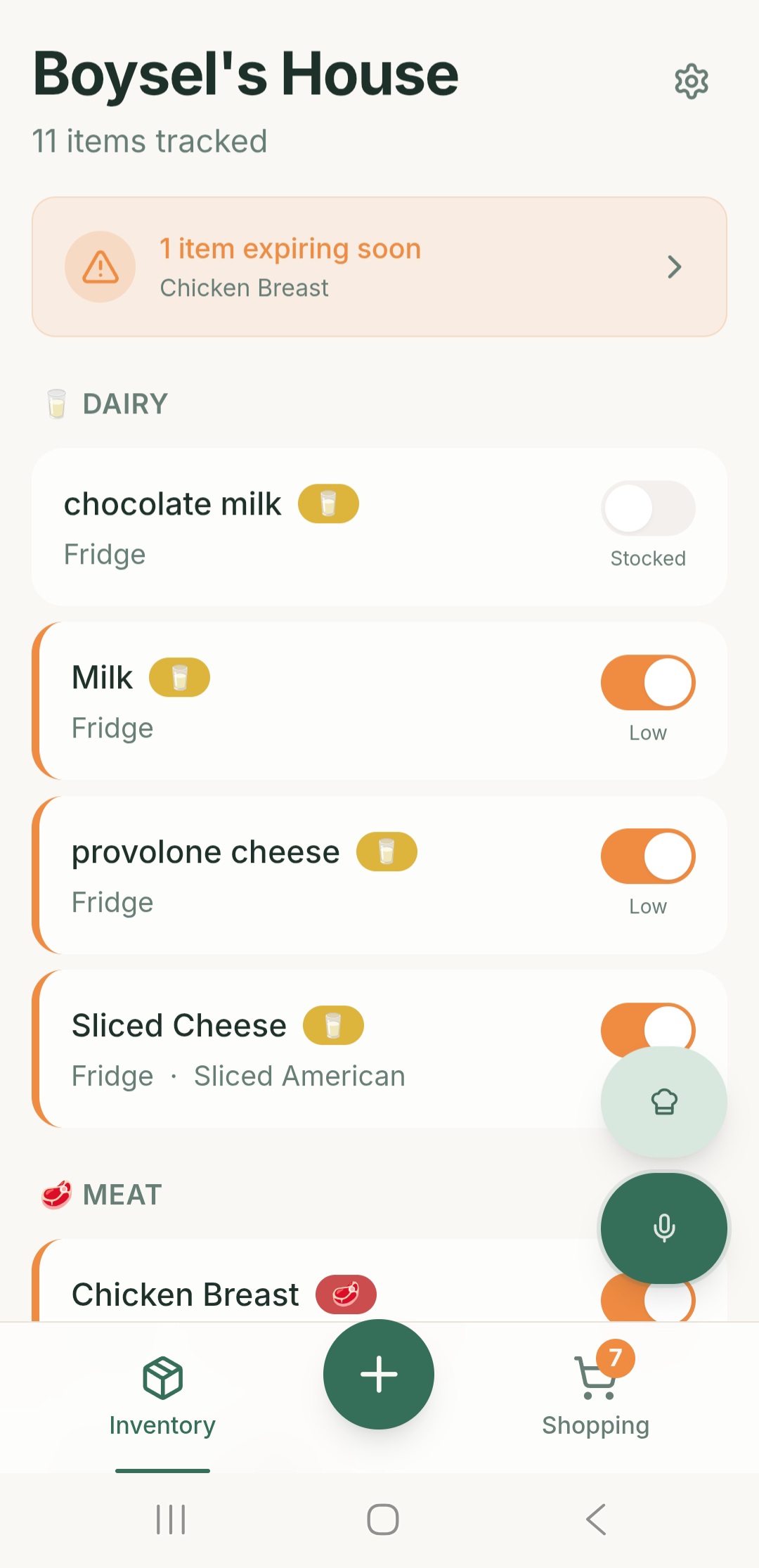Toggle chocolate milk from Stocked status
This screenshot has width=759, height=1568.
(x=647, y=508)
